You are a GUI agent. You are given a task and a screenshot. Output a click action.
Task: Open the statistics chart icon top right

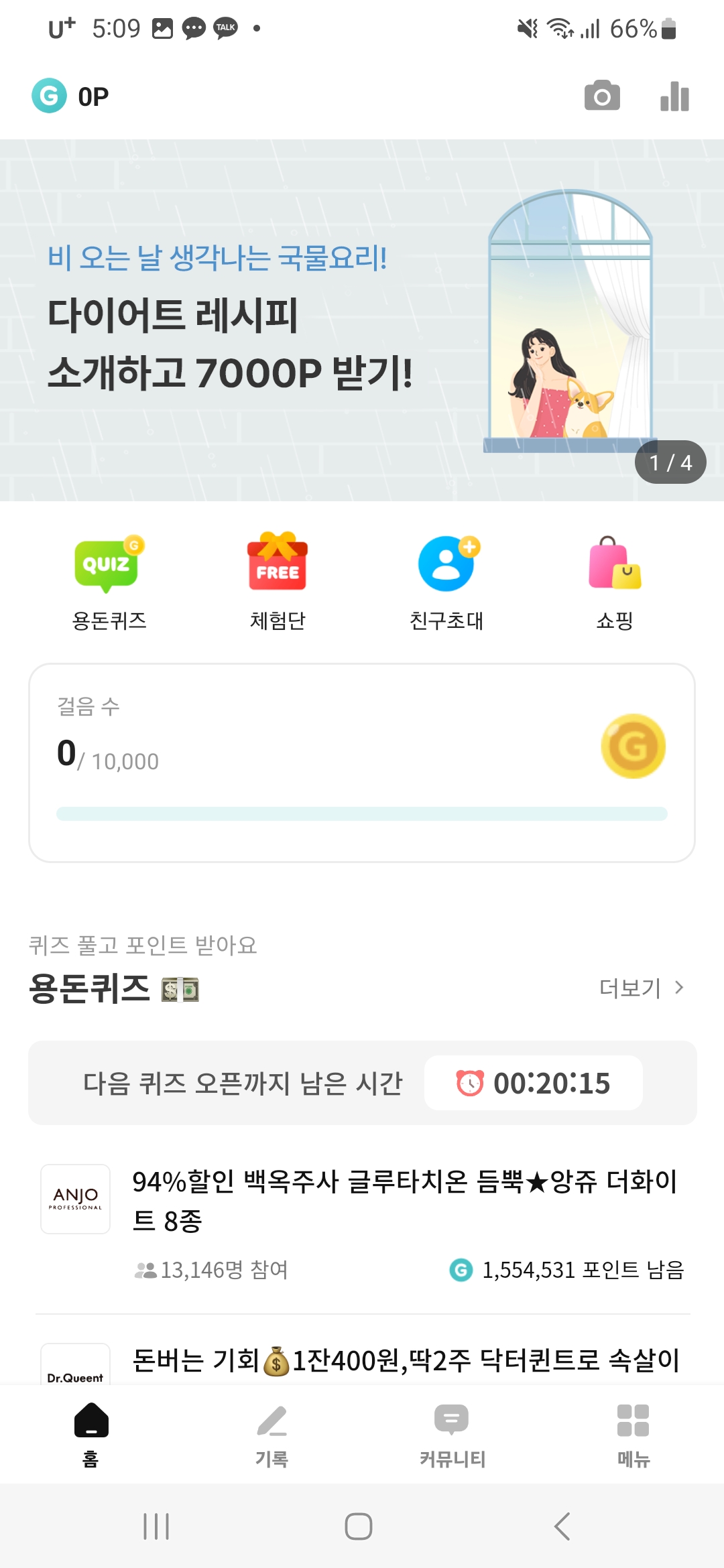(674, 95)
